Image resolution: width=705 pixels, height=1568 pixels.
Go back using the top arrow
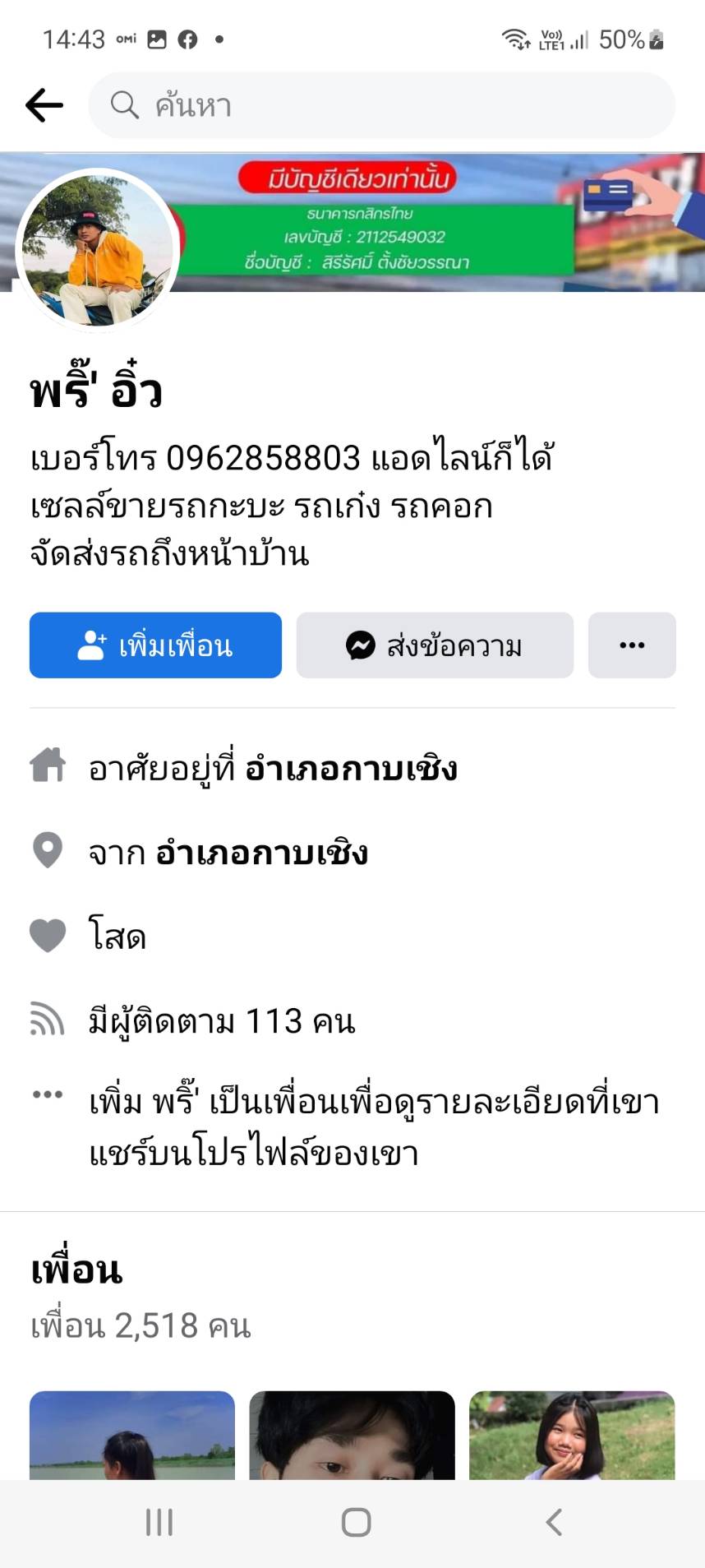[x=44, y=105]
